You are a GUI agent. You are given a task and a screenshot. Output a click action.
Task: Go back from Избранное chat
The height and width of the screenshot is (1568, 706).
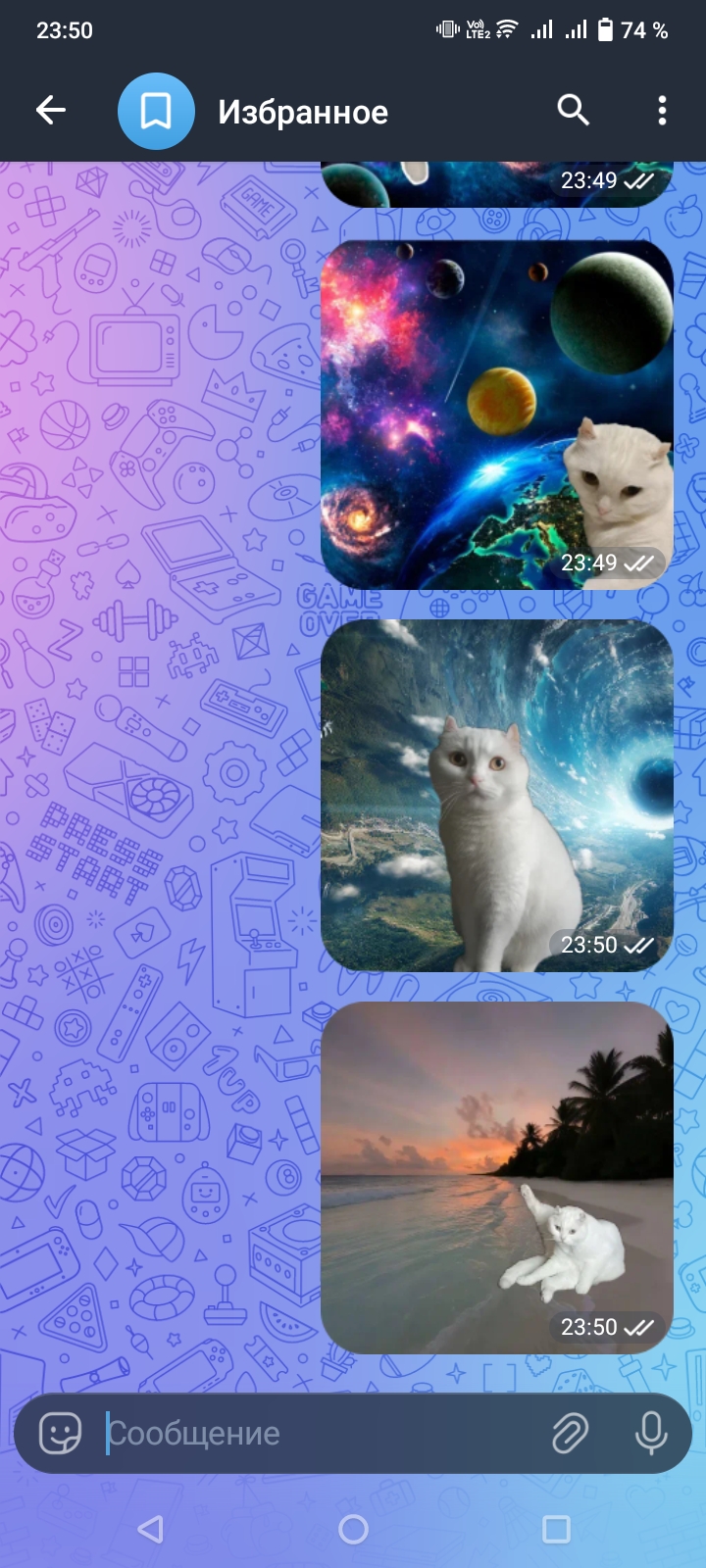(x=51, y=111)
